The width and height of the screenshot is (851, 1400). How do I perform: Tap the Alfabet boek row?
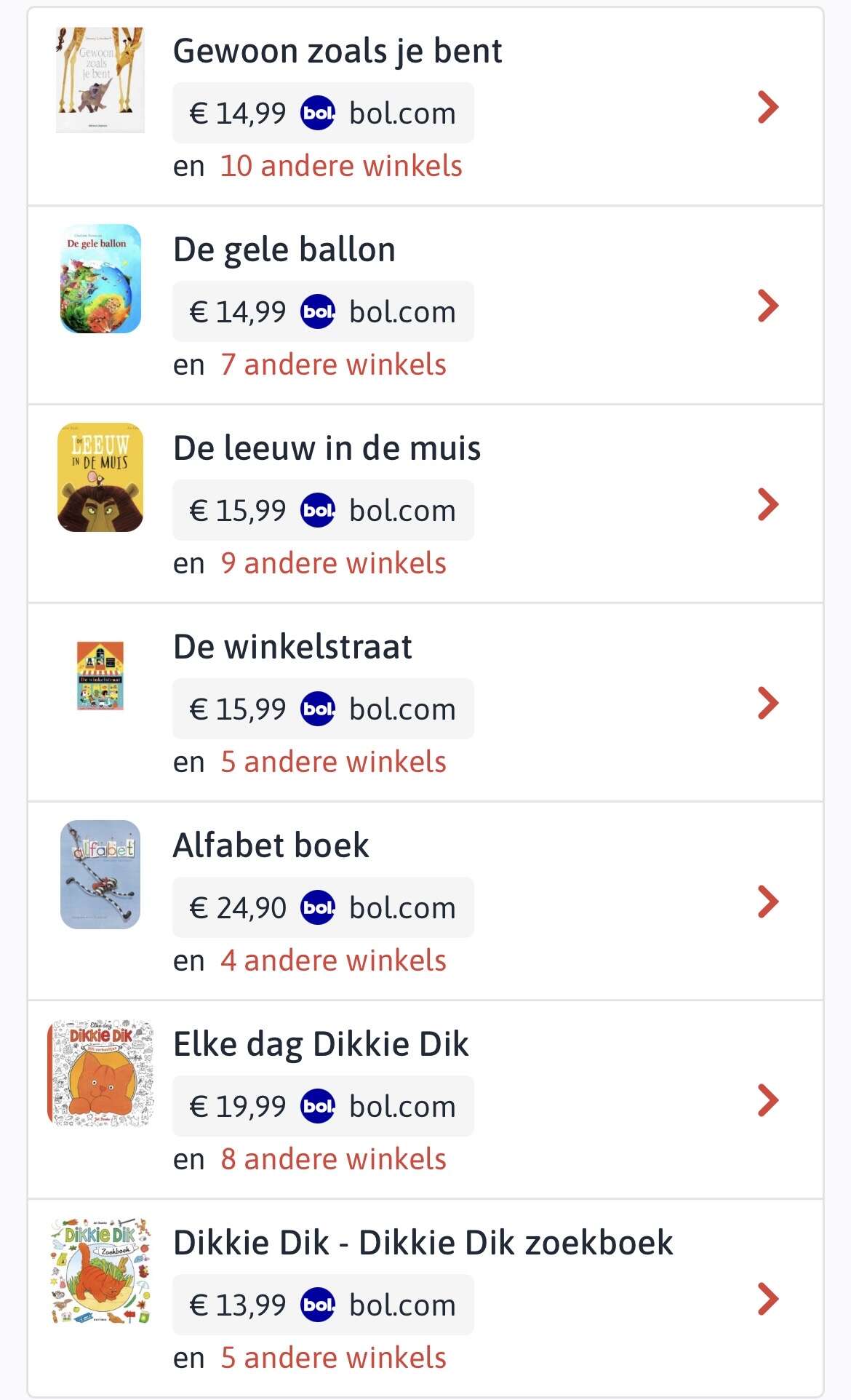[271, 846]
